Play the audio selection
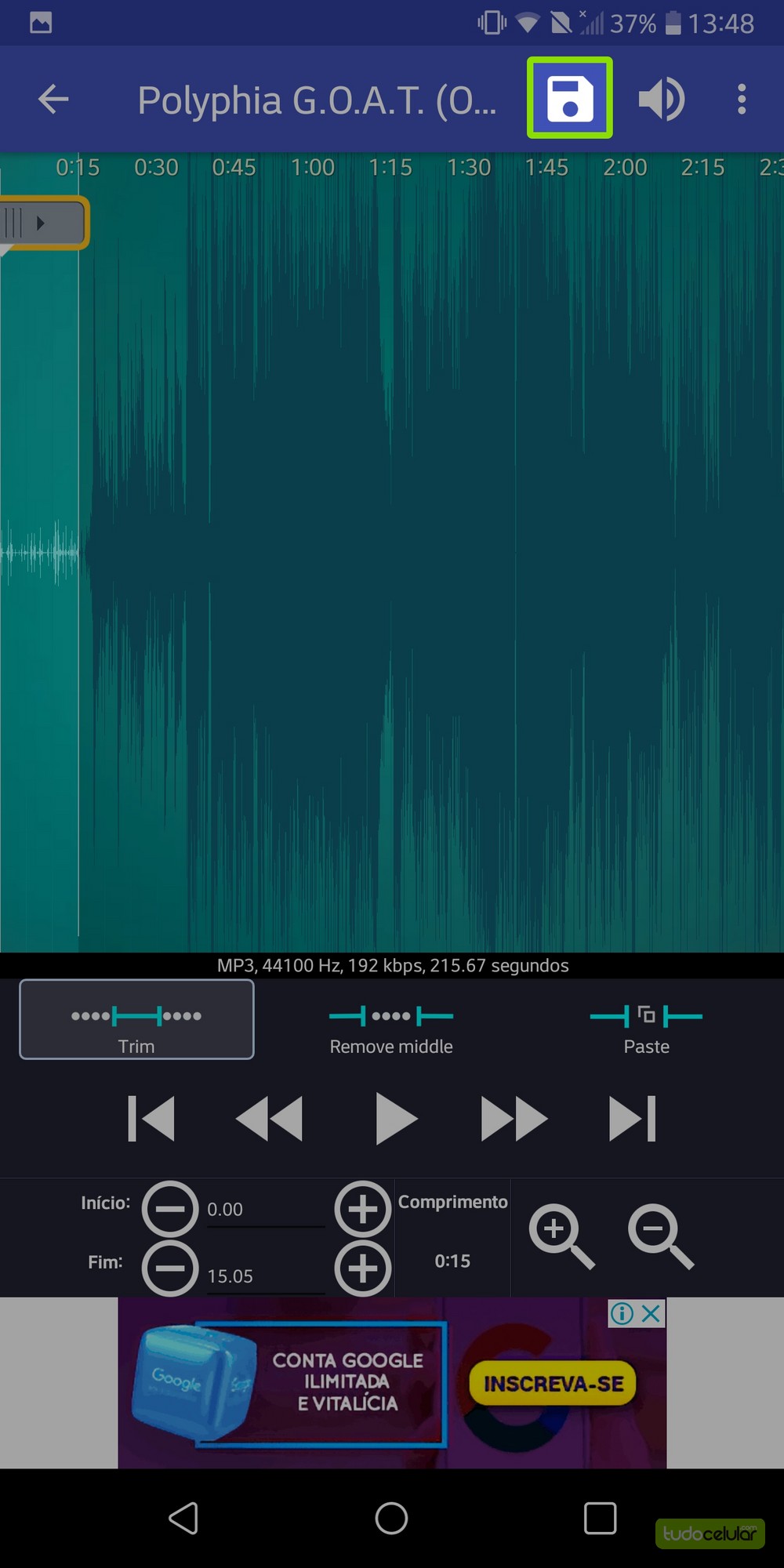The image size is (784, 1568). click(395, 1118)
